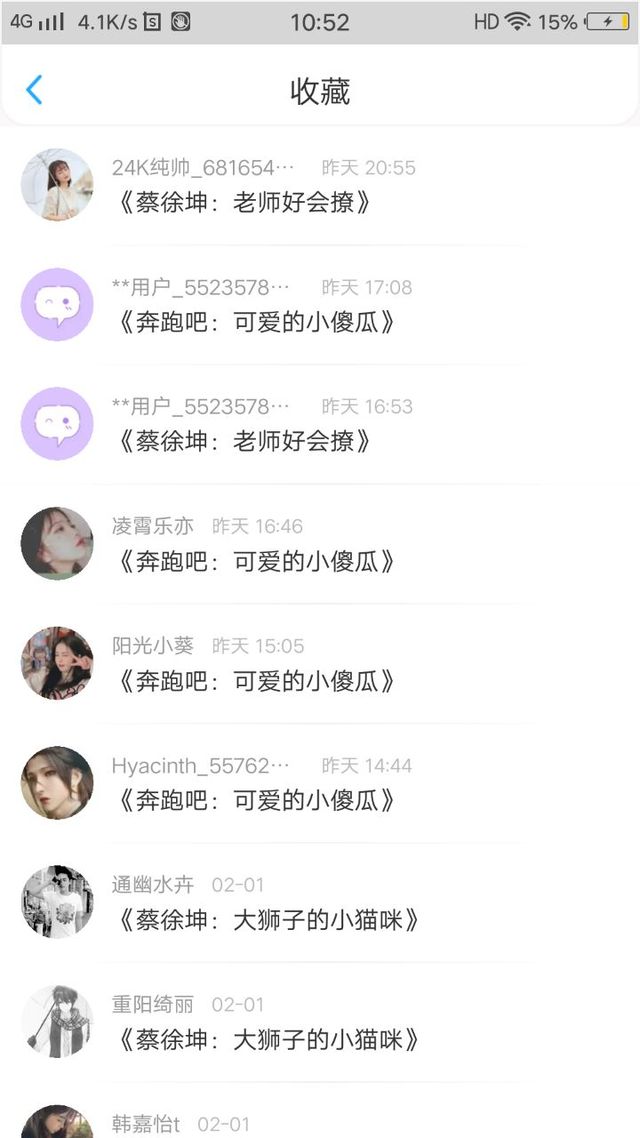The width and height of the screenshot is (640, 1138).
Task: Open 通幽水卉's 蔡徐坤：大狮子的小猫咪 entry
Action: 268,920
